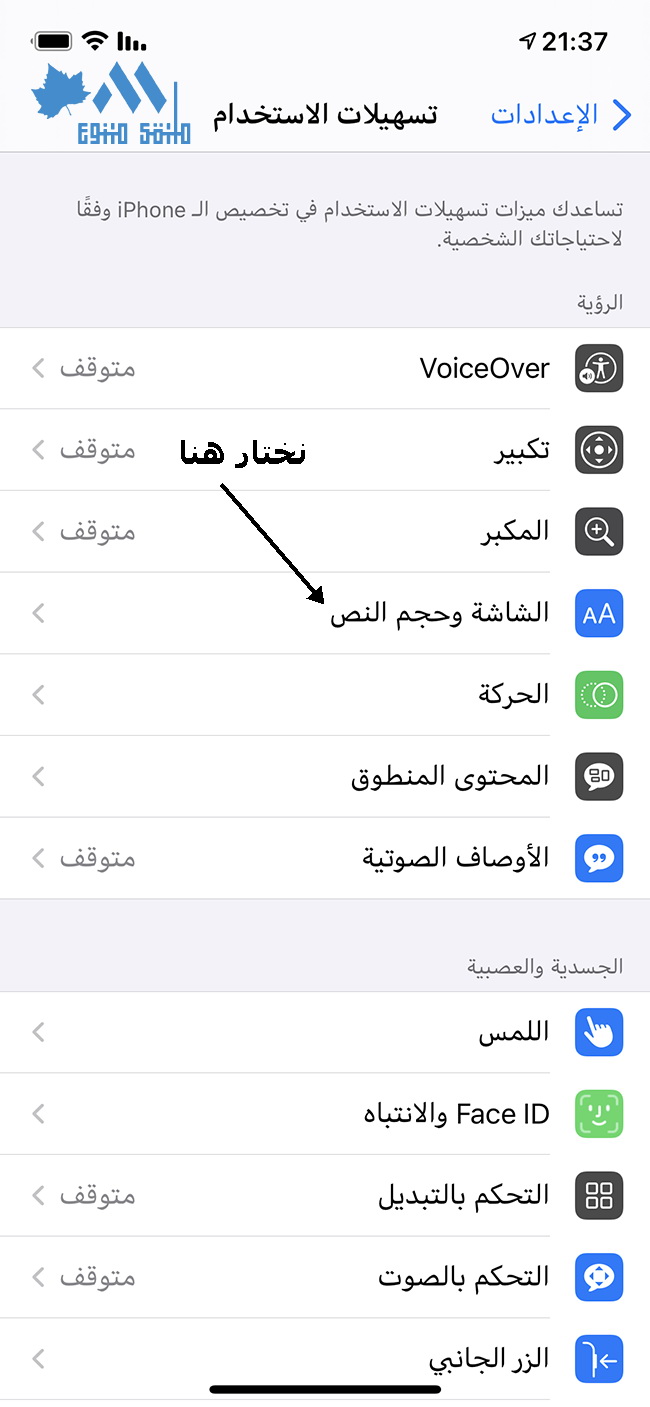
Task: Select الشاشة وحجم النص
Action: [x=325, y=613]
